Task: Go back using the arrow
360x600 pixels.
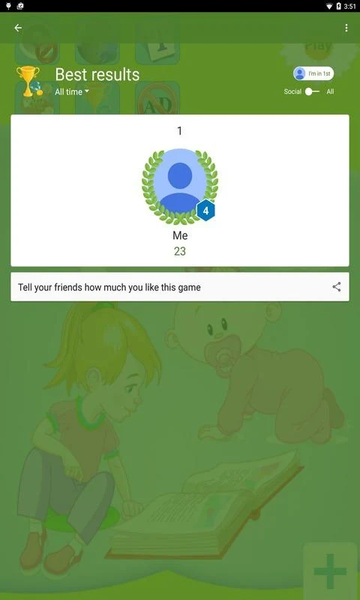Action: (18, 28)
